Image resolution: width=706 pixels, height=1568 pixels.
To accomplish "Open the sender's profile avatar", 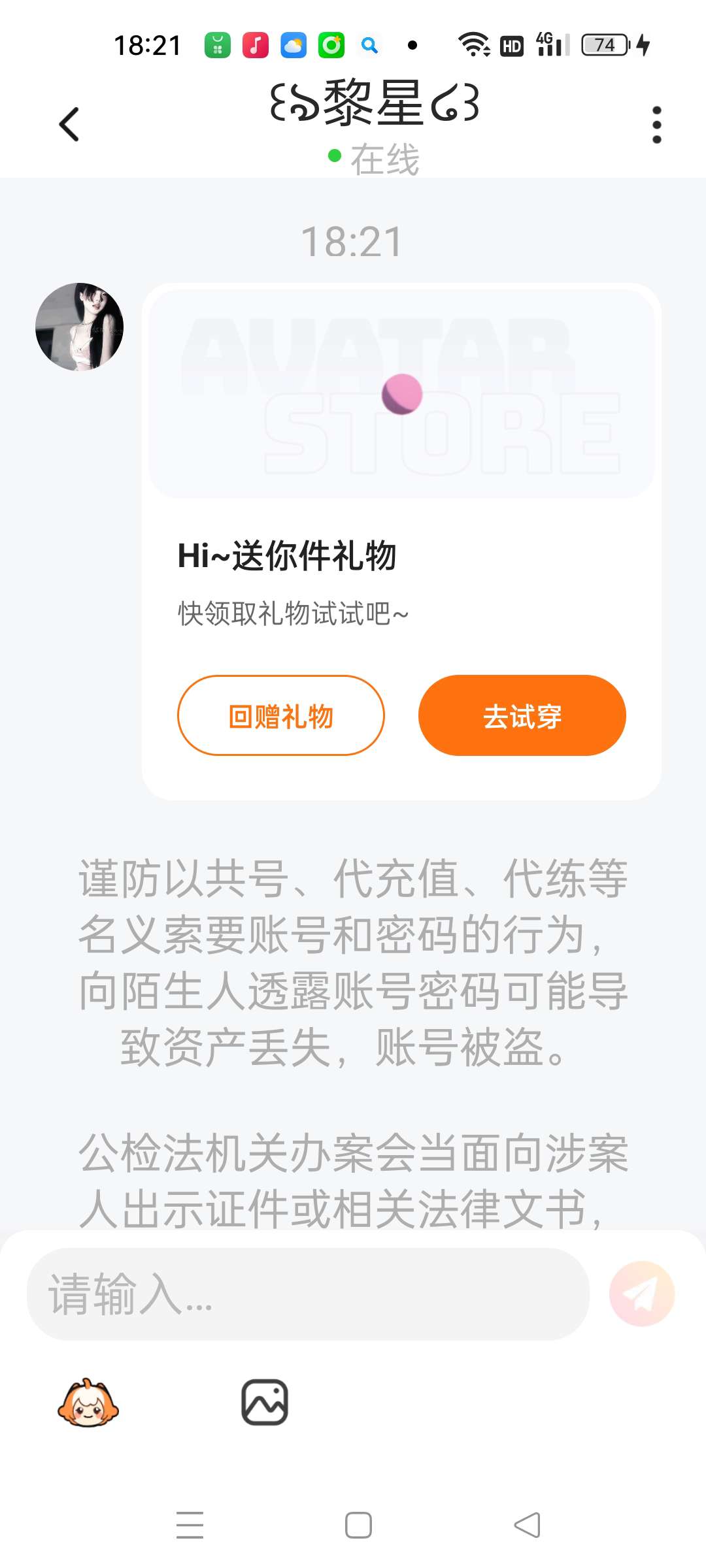I will [x=79, y=327].
